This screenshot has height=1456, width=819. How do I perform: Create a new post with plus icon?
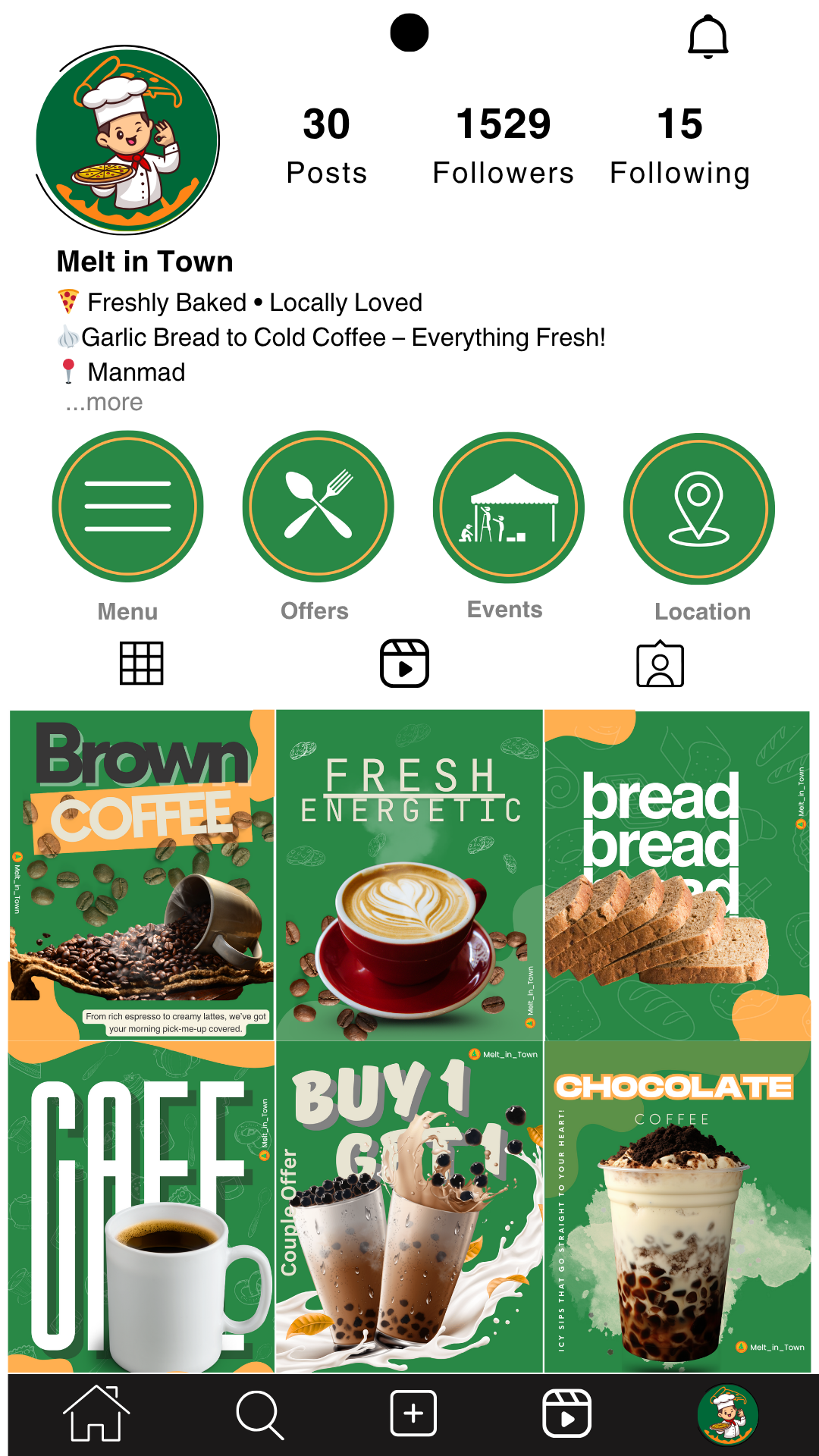413,1414
